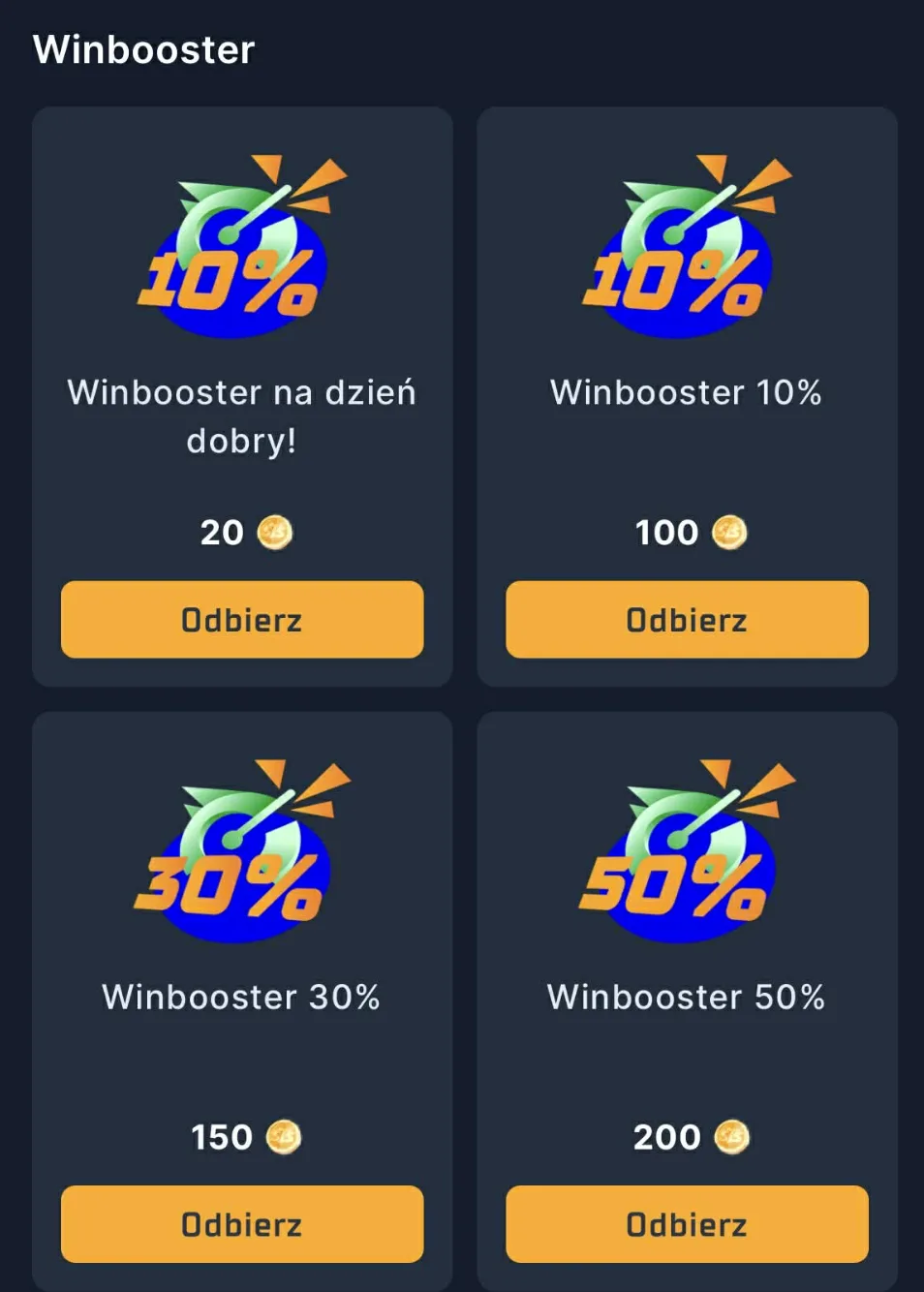Click the coin icon next to the 20 price
This screenshot has height=1292, width=924.
pyautogui.click(x=274, y=533)
